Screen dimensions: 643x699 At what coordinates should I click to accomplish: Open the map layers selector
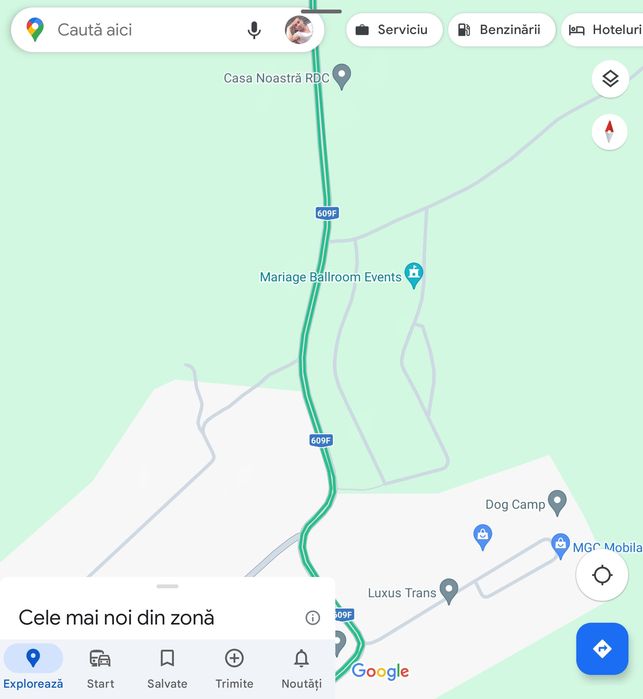(x=610, y=79)
